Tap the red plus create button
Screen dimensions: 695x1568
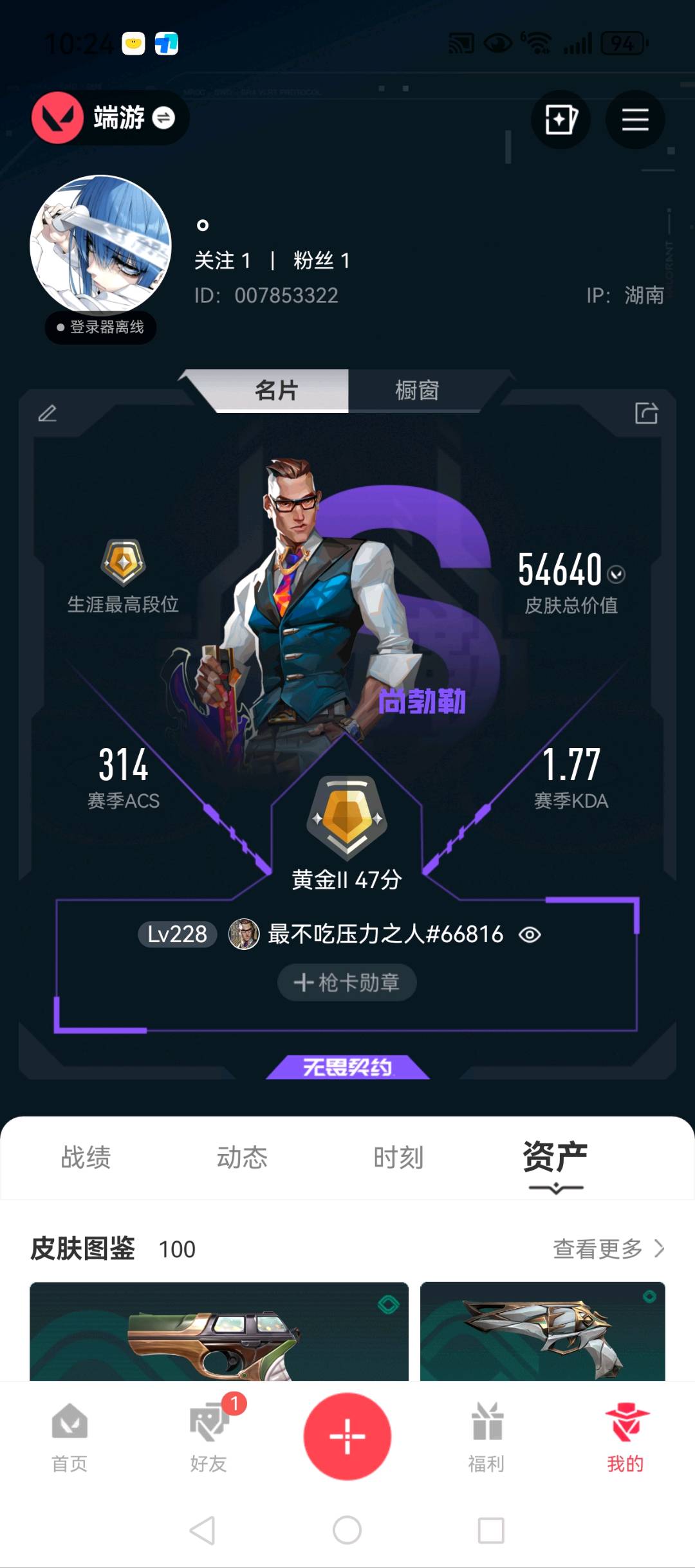point(347,1436)
